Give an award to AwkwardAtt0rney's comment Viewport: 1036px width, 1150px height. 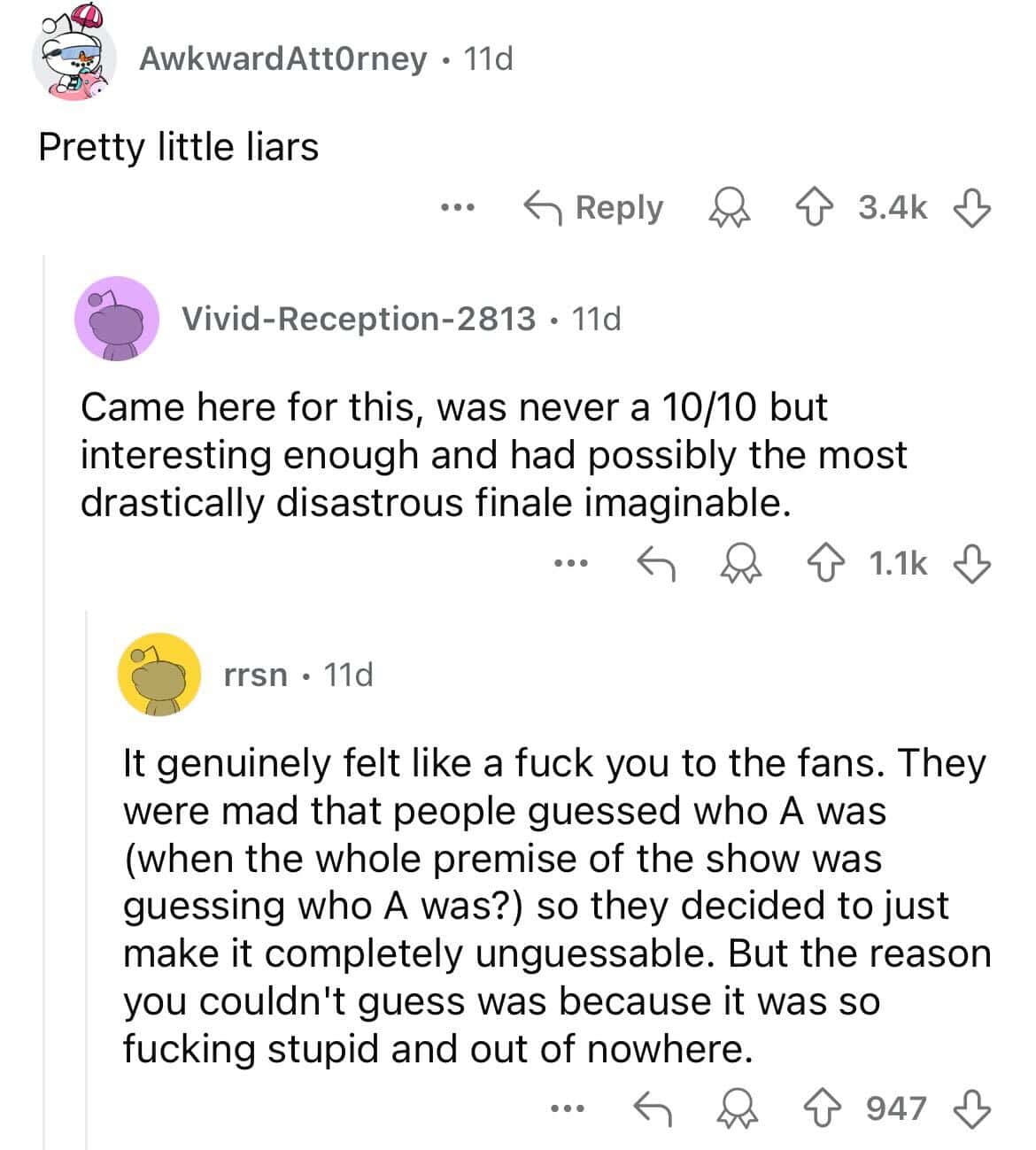731,208
